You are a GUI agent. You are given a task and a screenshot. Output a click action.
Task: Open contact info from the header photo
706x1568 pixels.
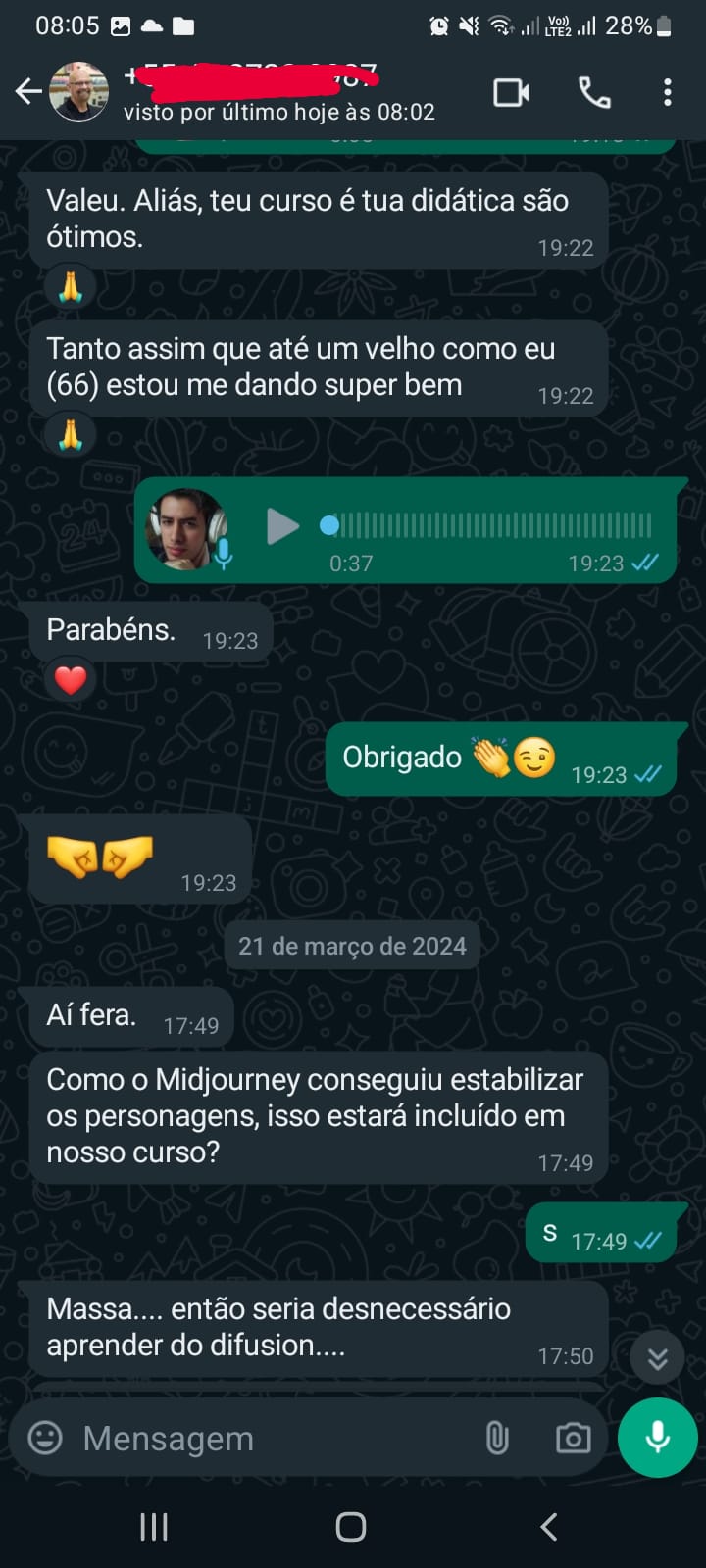(x=78, y=92)
